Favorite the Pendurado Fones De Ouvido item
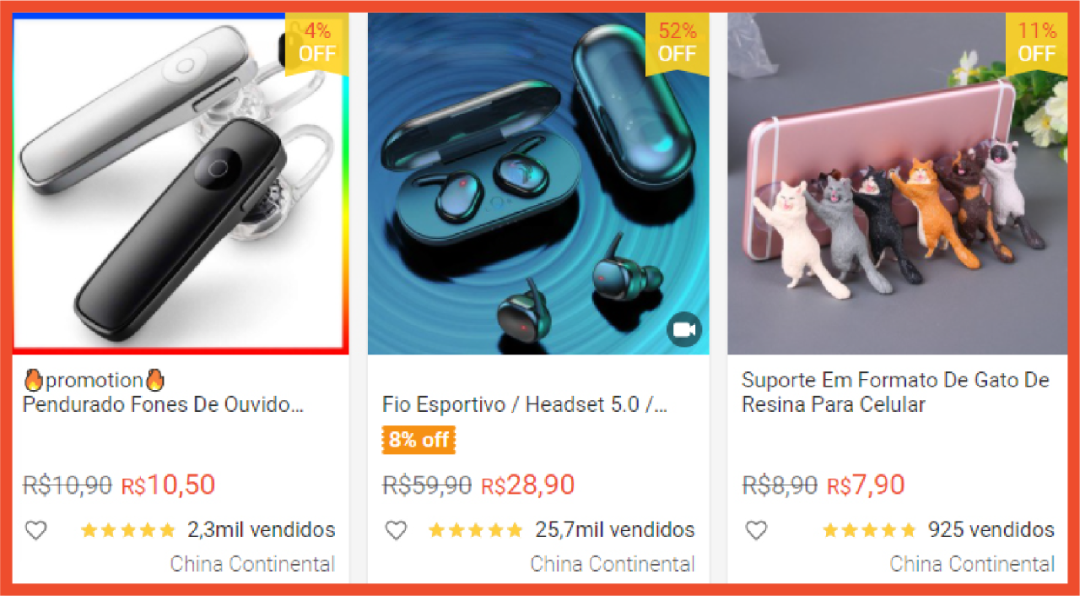Viewport: 1080px width, 596px height. tap(36, 530)
